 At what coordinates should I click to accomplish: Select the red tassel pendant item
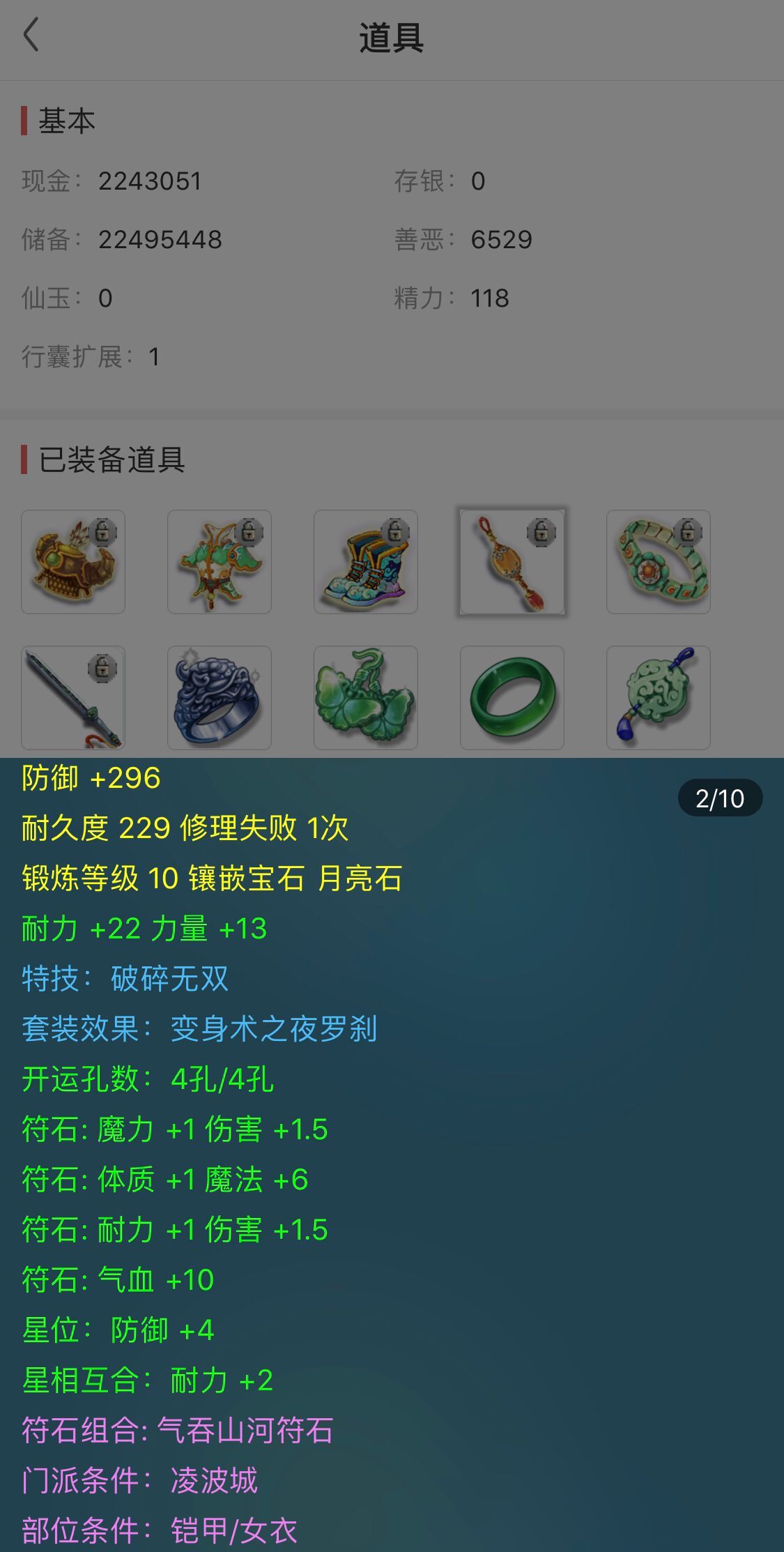(x=512, y=562)
